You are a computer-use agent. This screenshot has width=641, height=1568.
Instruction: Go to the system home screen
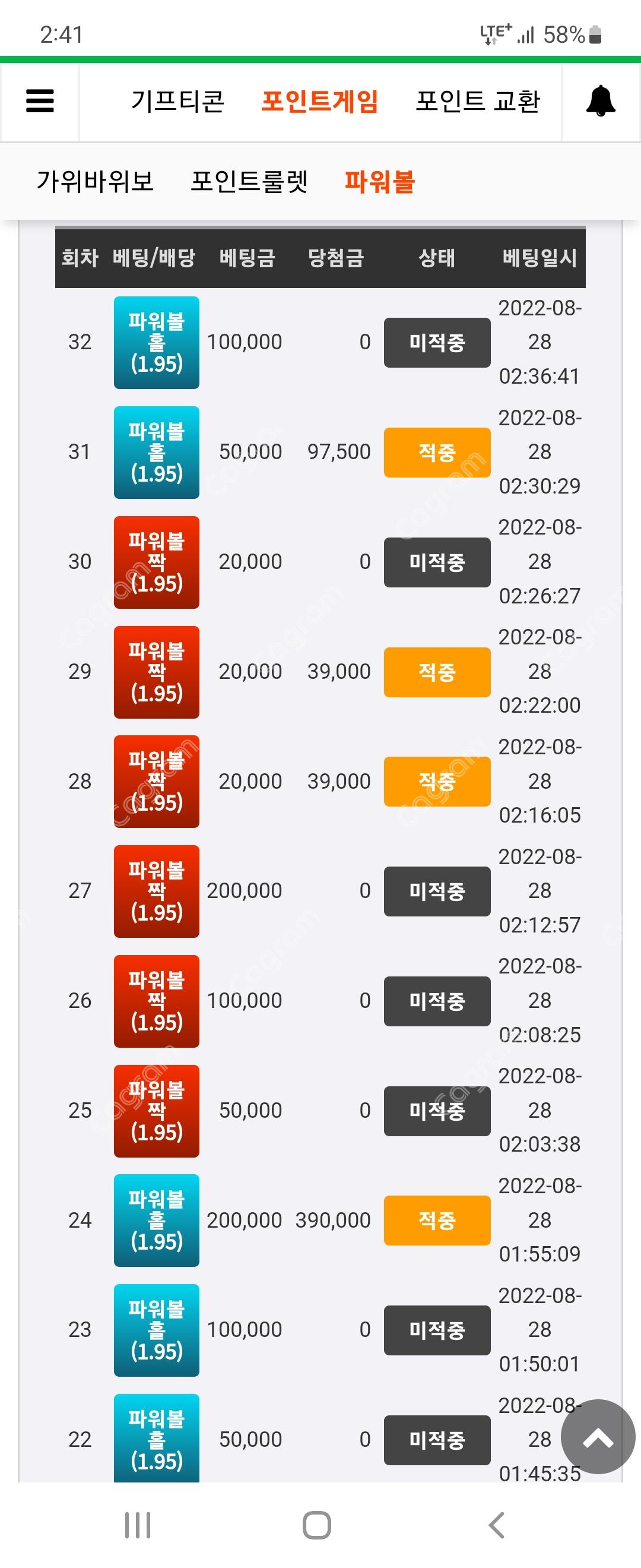click(317, 1525)
